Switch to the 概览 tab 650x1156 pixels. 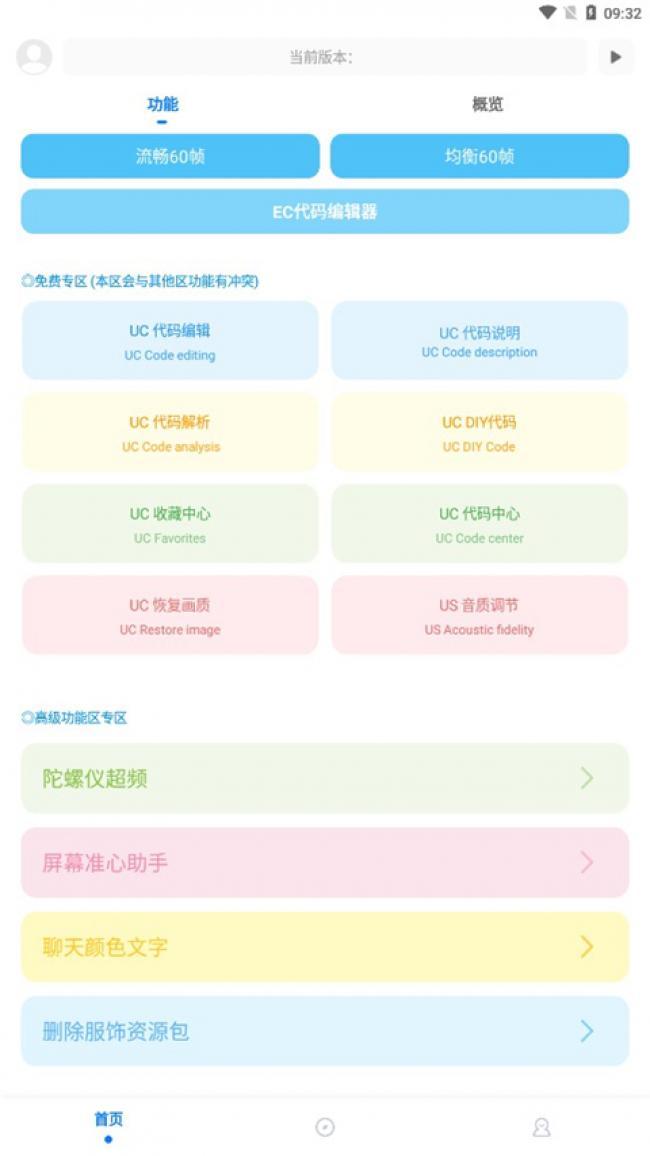pos(487,105)
